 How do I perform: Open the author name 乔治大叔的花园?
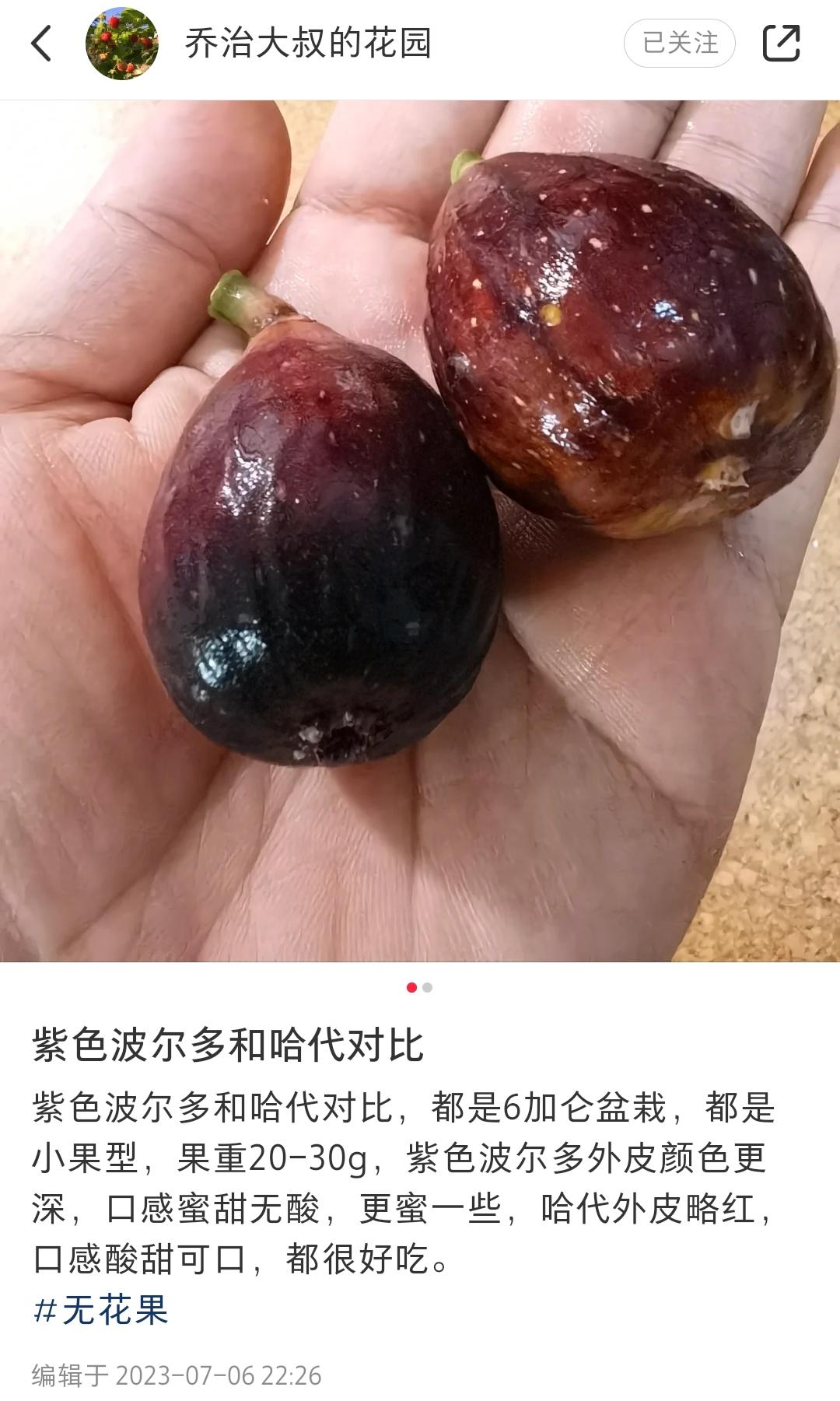(x=308, y=44)
